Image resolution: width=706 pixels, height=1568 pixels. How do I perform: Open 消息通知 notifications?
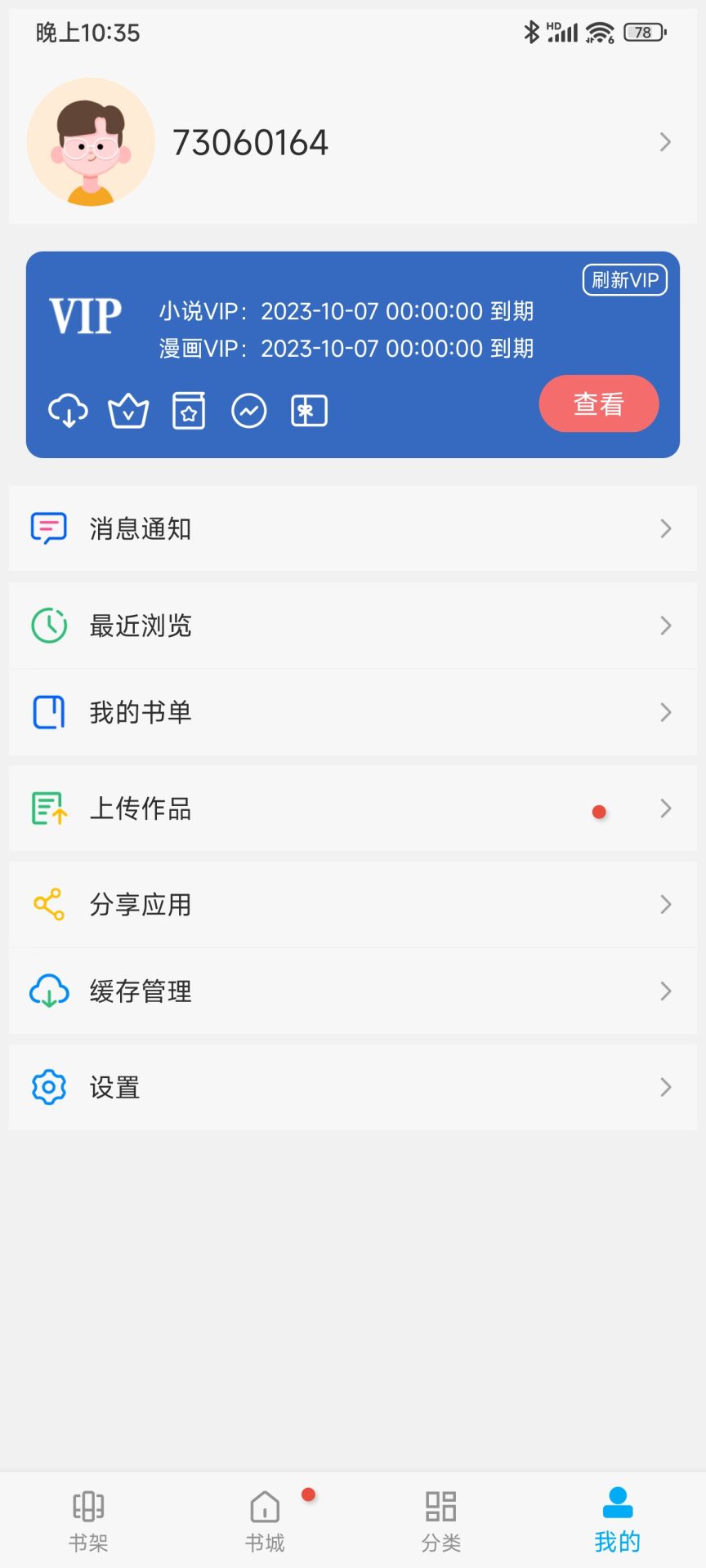tap(353, 528)
